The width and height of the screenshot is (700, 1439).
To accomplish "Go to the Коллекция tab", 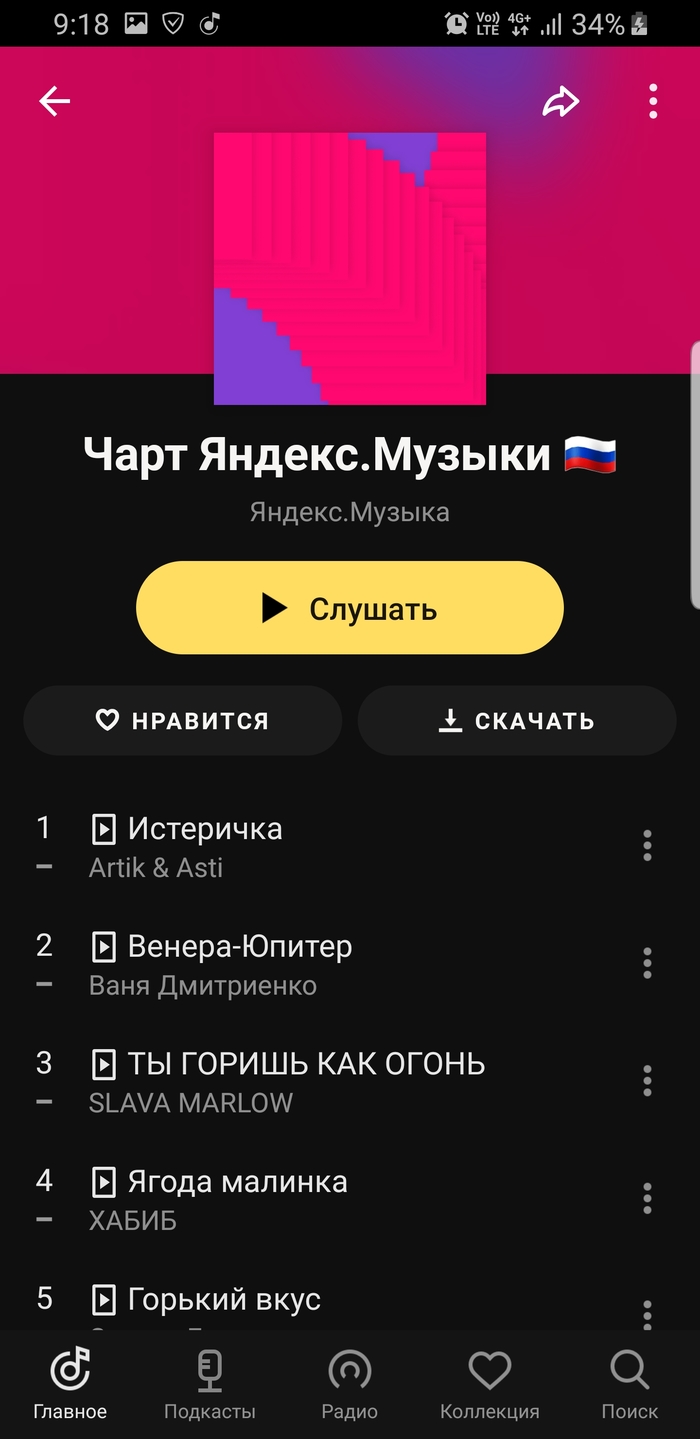I will click(x=490, y=1385).
